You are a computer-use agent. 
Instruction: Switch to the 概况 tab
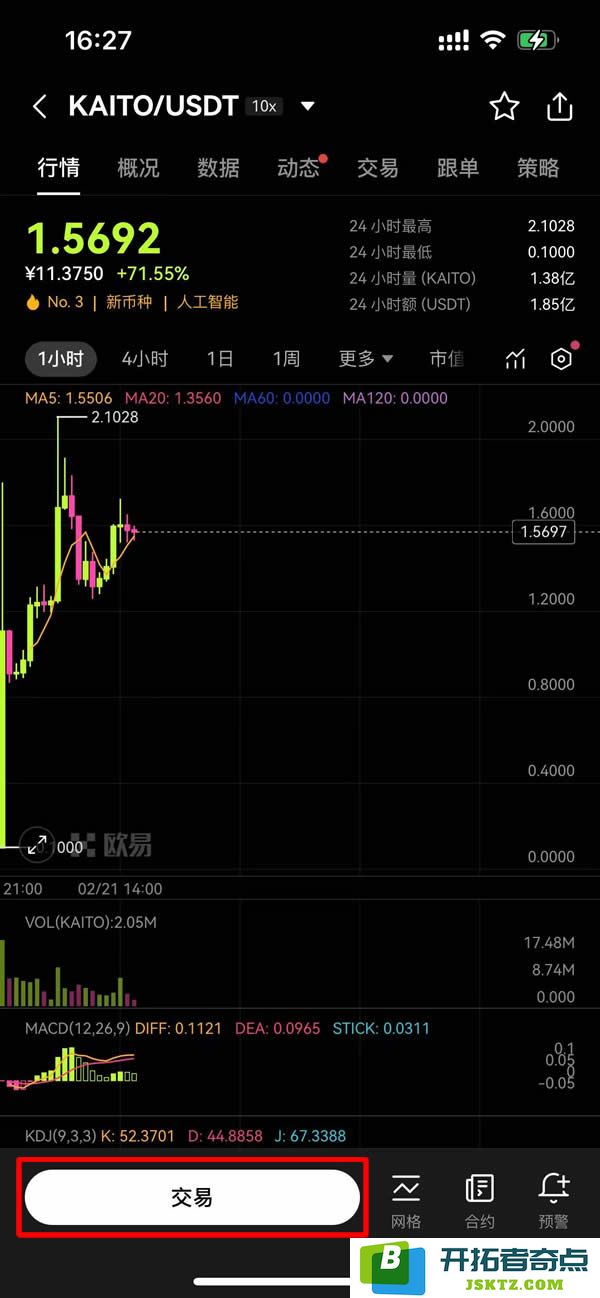click(138, 168)
